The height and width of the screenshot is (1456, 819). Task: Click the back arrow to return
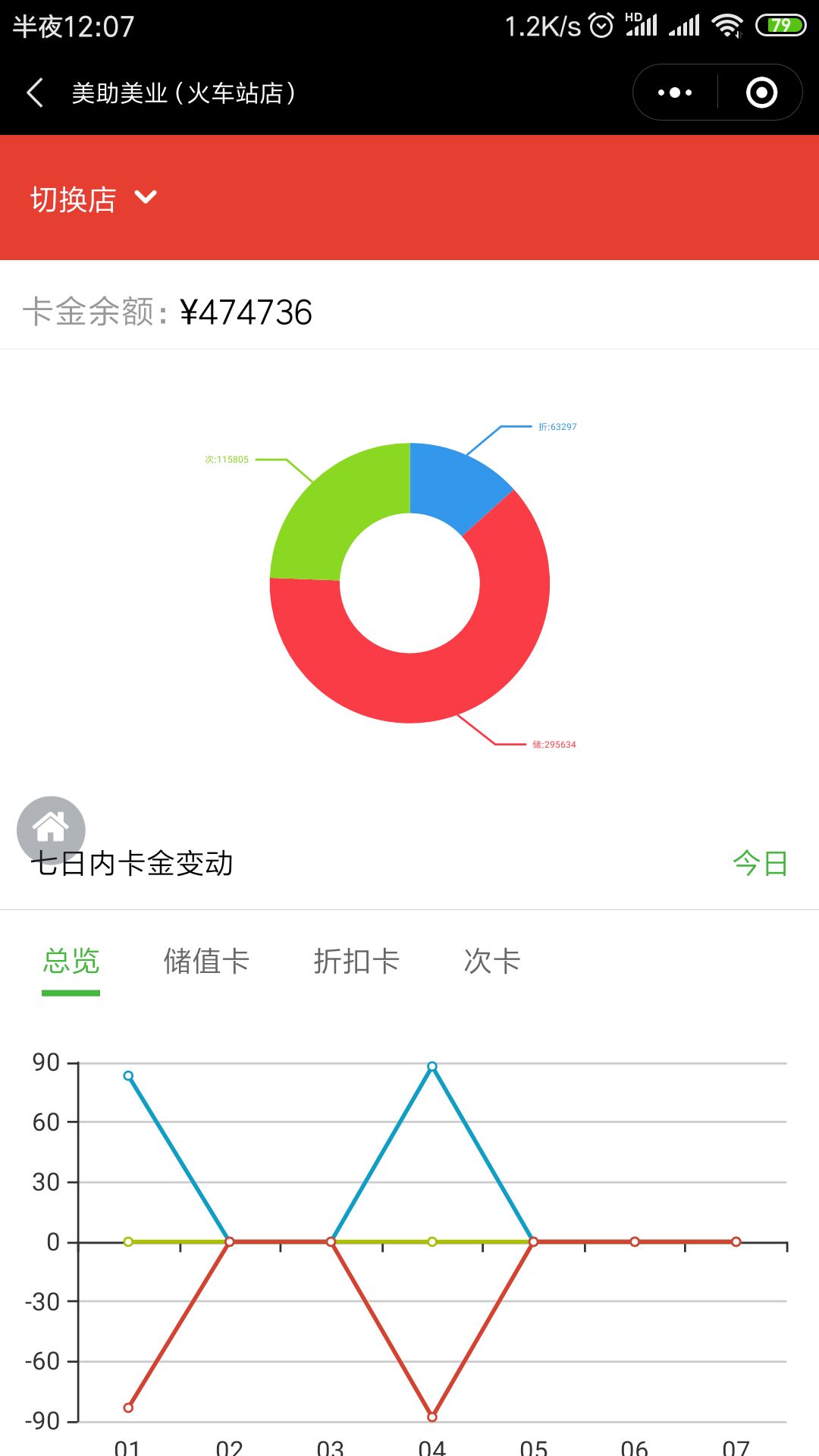(x=34, y=91)
